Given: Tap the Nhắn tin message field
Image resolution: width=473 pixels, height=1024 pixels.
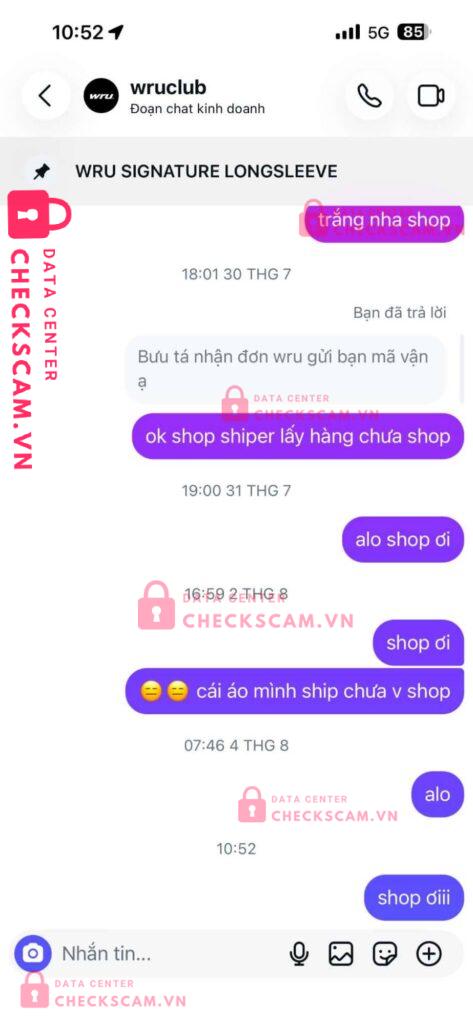Looking at the screenshot, I should click(170, 954).
